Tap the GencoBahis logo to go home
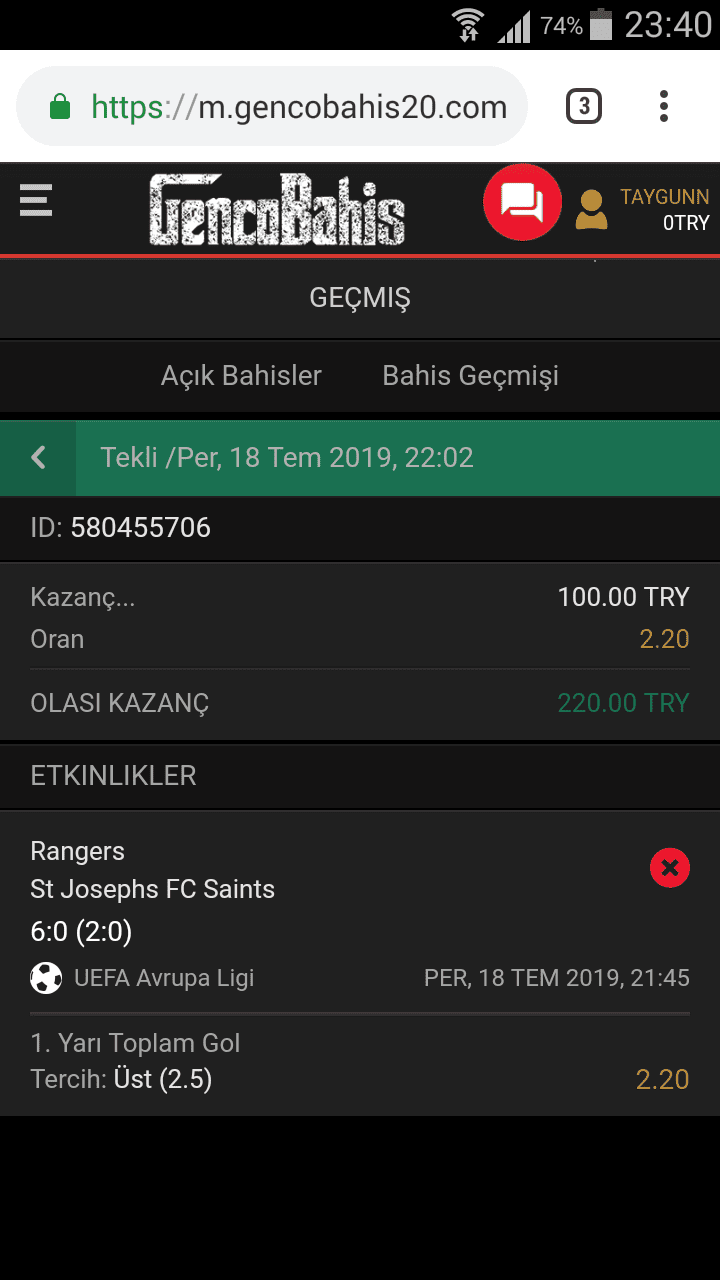The height and width of the screenshot is (1280, 720). point(277,209)
